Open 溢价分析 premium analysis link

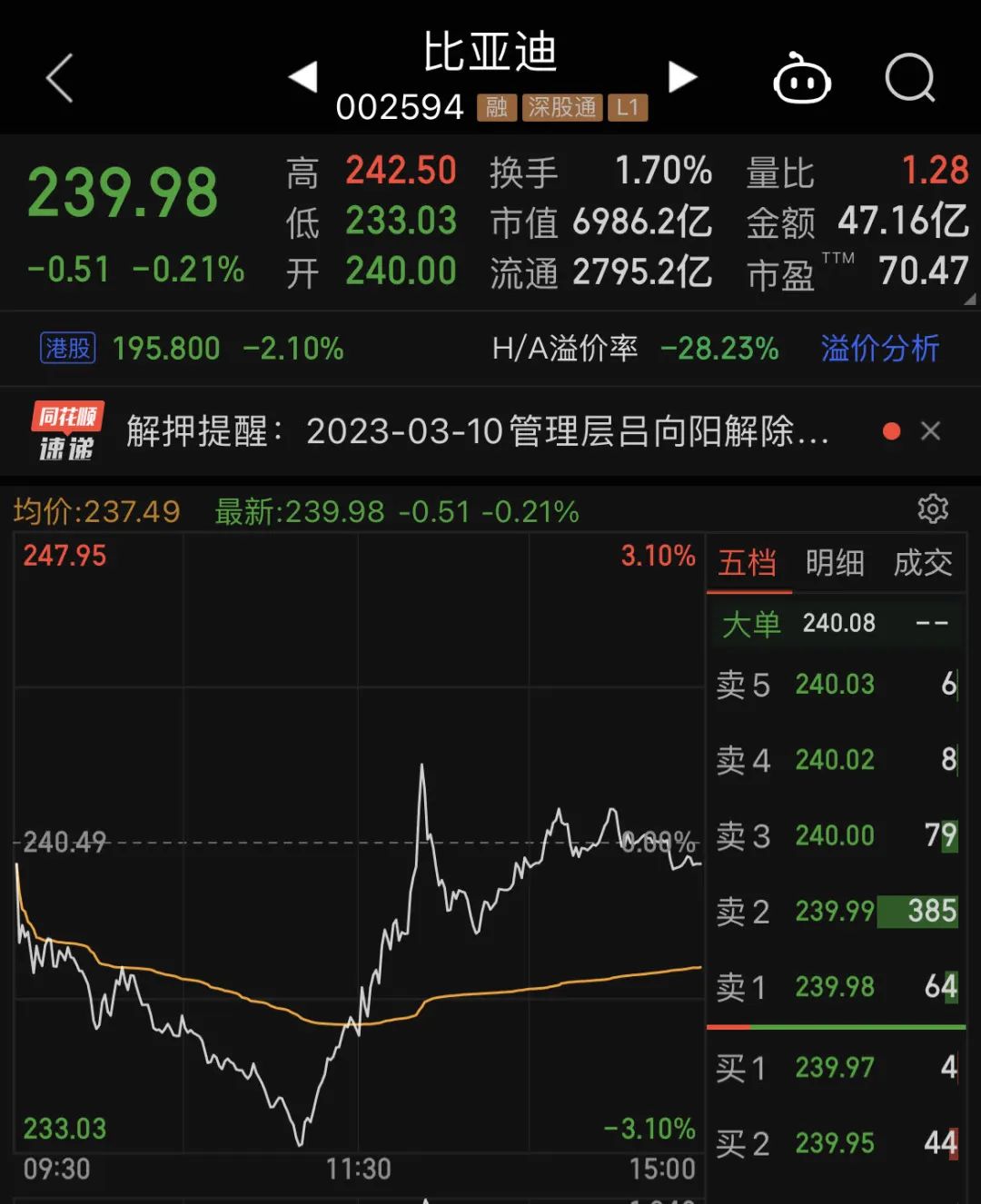click(879, 349)
